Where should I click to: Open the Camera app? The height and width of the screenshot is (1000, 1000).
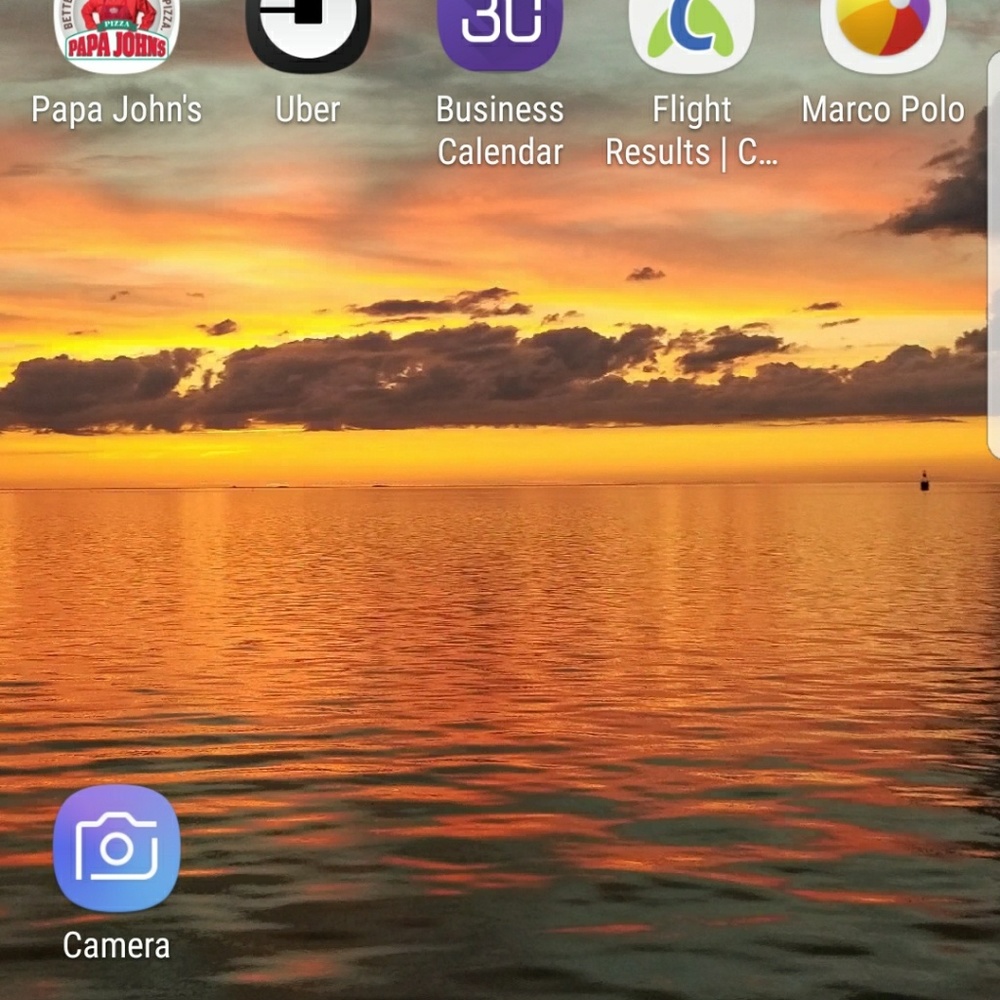[116, 848]
